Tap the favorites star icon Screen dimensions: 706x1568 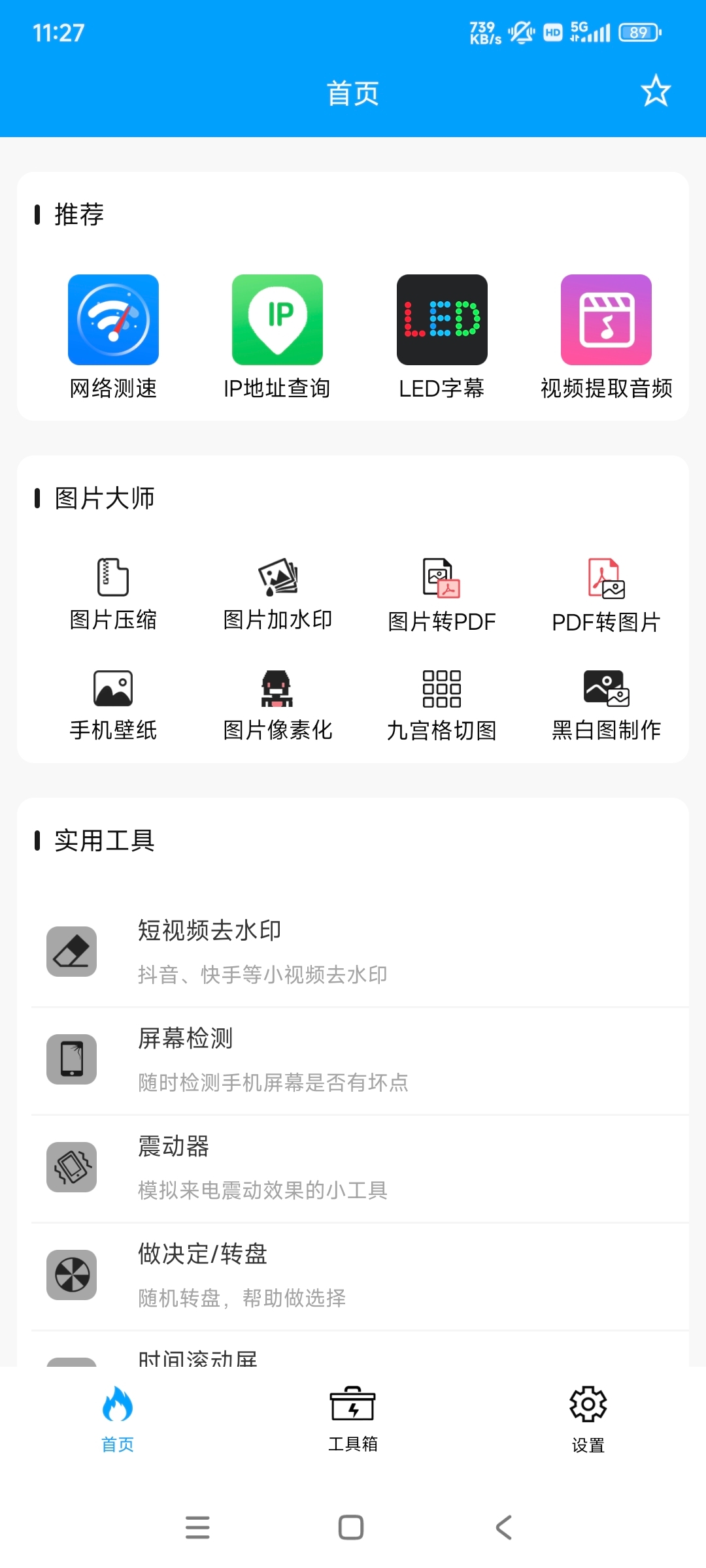coord(656,91)
